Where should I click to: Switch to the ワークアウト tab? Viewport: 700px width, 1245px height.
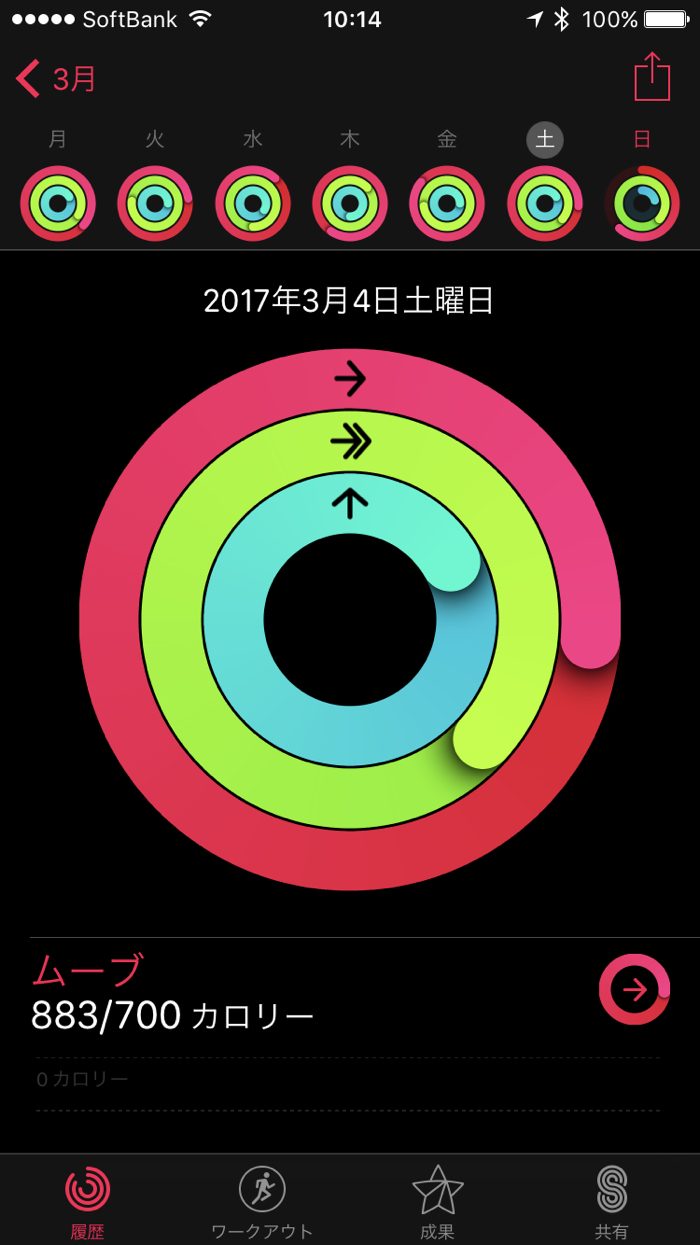click(x=262, y=1200)
